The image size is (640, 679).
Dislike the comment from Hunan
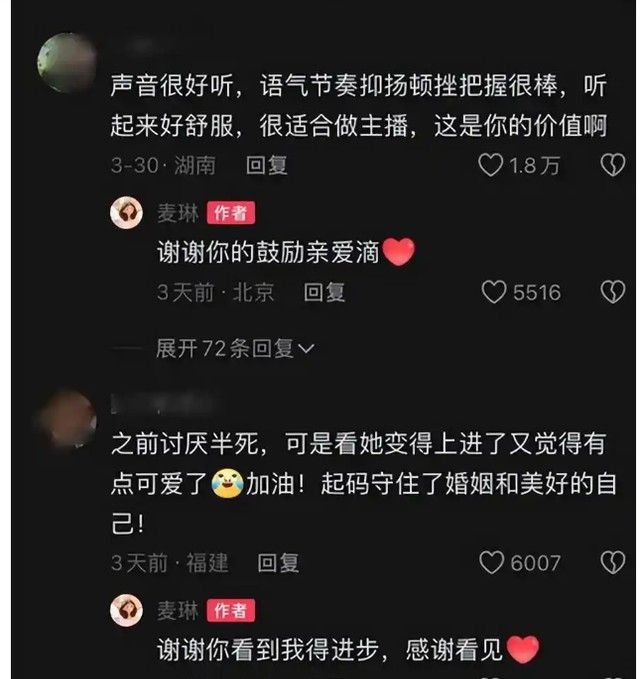point(612,165)
